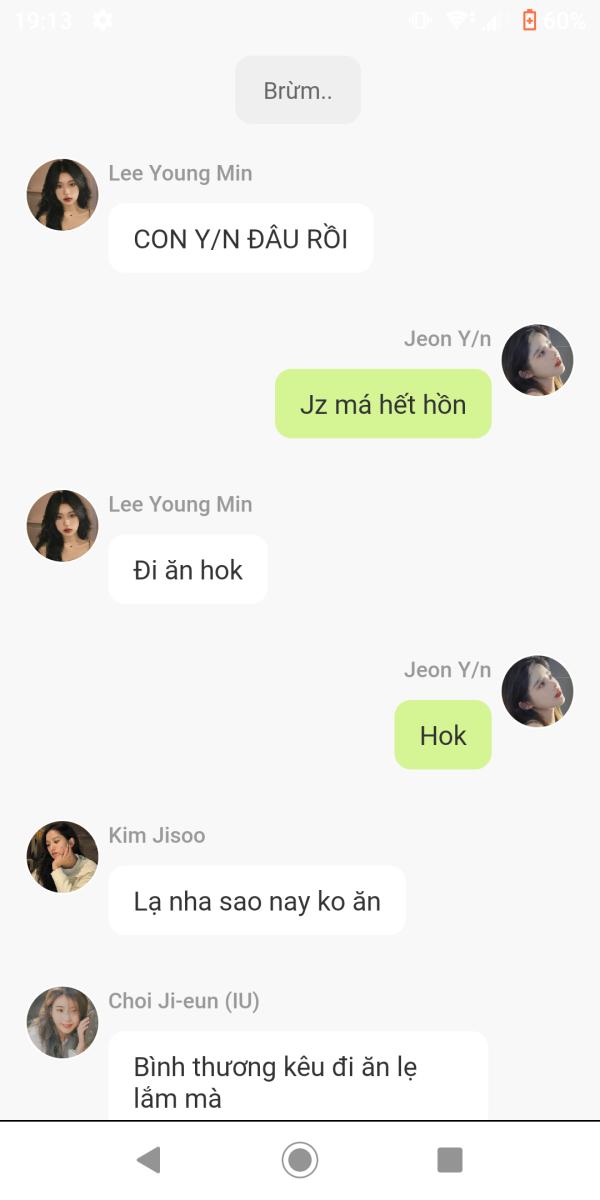Go back using the system back button
This screenshot has width=600, height=1200.
149,1160
